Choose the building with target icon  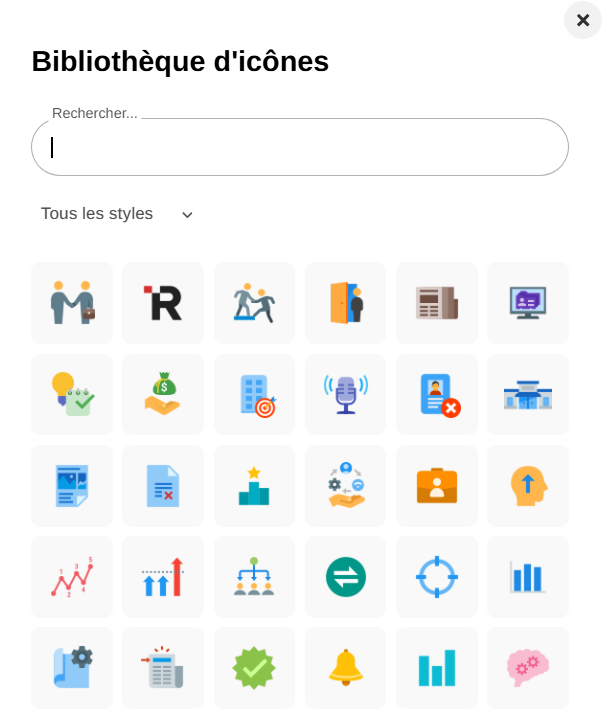pyautogui.click(x=255, y=394)
